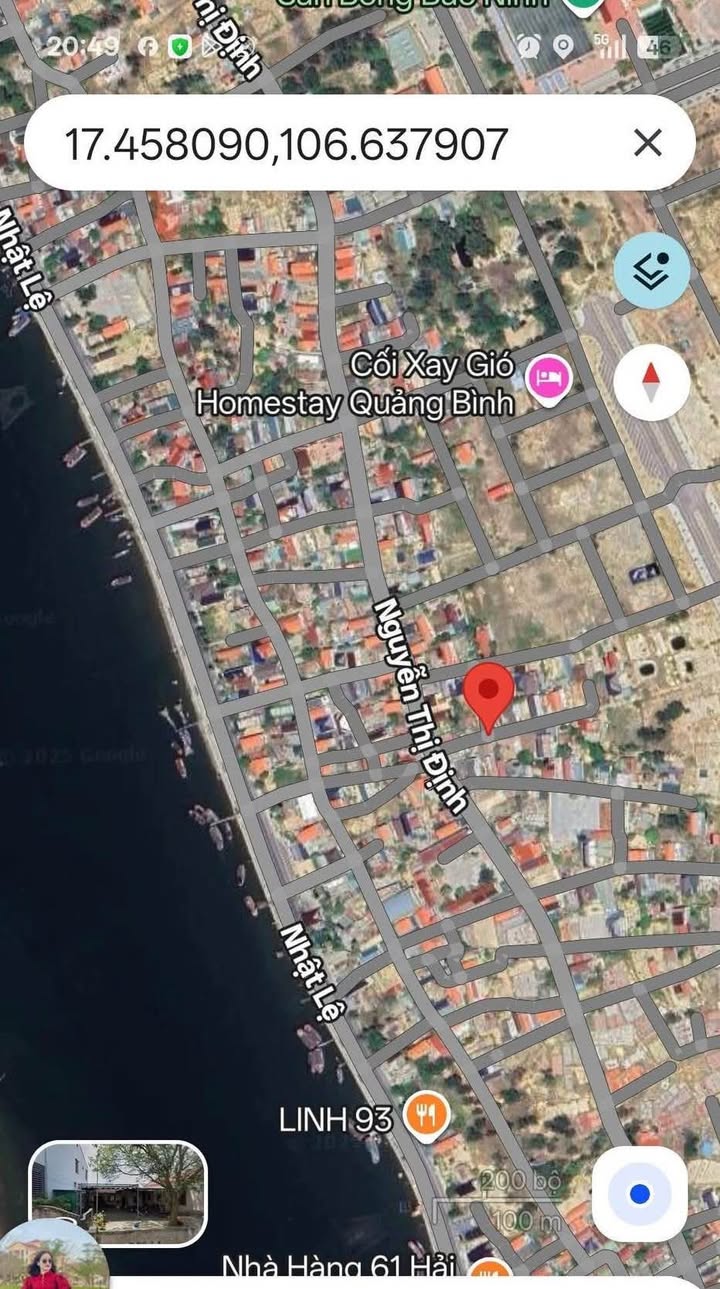This screenshot has width=720, height=1289.
Task: Center map on my current location
Action: coord(640,1194)
